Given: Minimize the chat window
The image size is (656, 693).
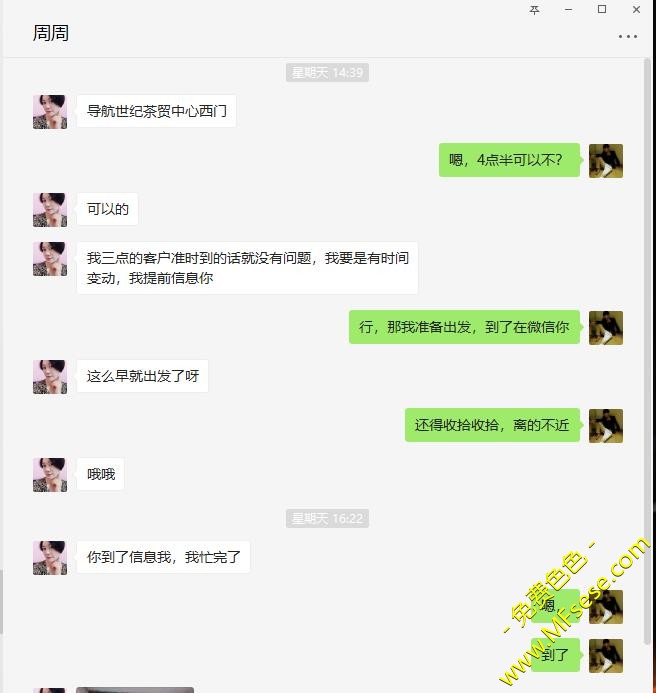Looking at the screenshot, I should pos(568,10).
